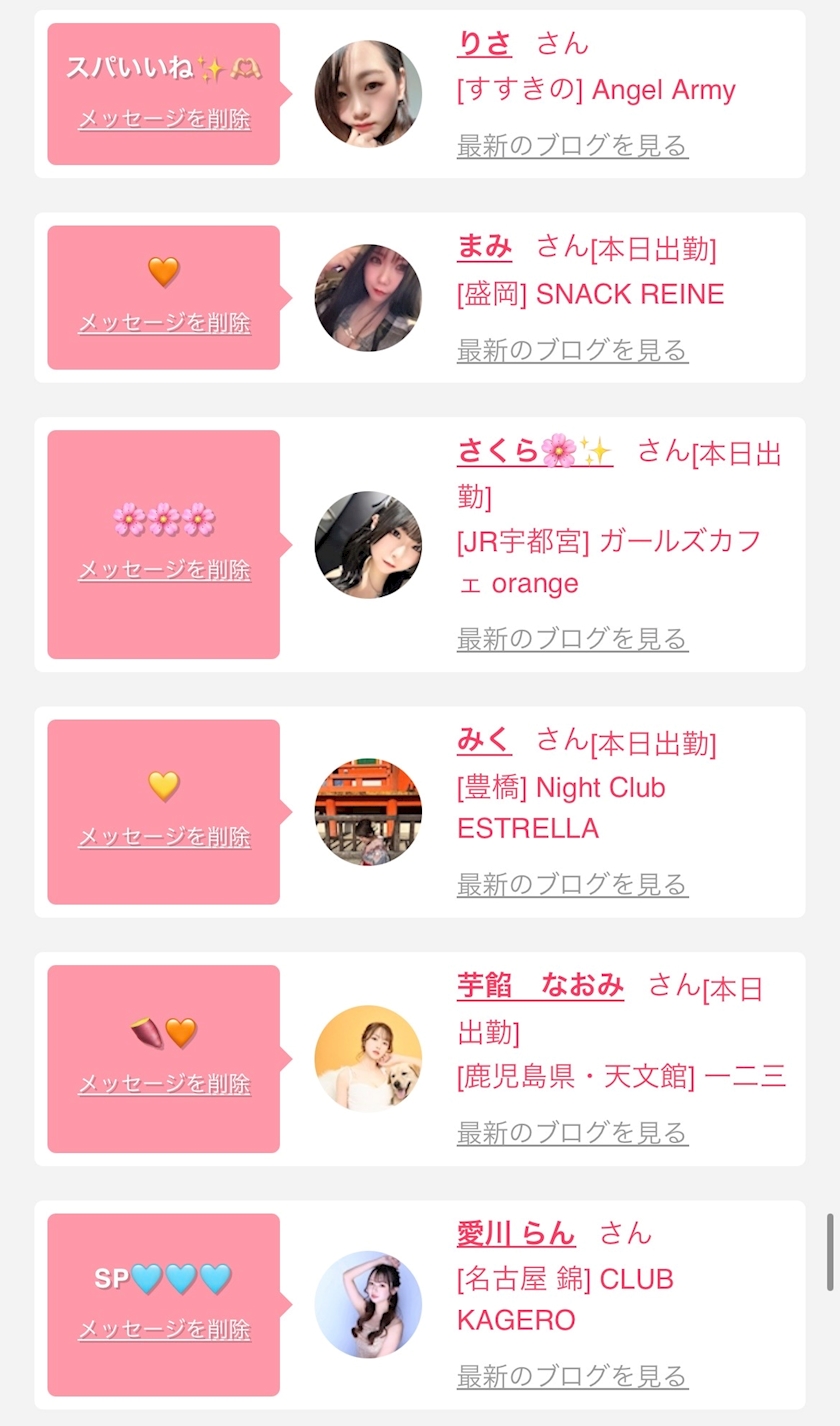
Task: Delete the message sent to さくら
Action: pyautogui.click(x=164, y=570)
